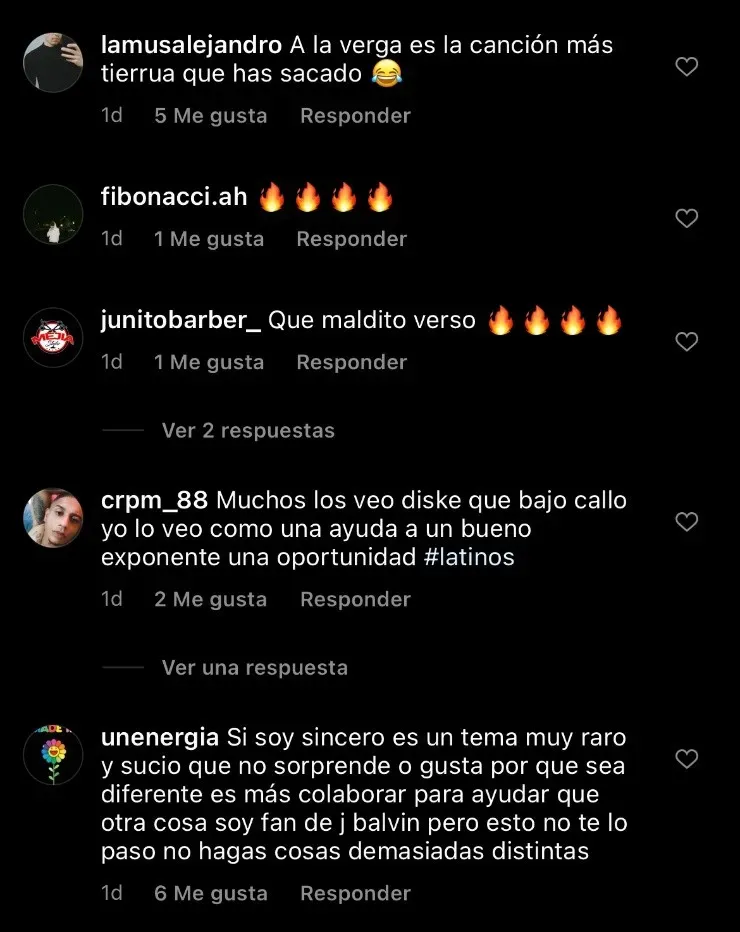Reply to fibonacci.ah's comment
Image resolution: width=740 pixels, height=932 pixels.
coord(351,239)
